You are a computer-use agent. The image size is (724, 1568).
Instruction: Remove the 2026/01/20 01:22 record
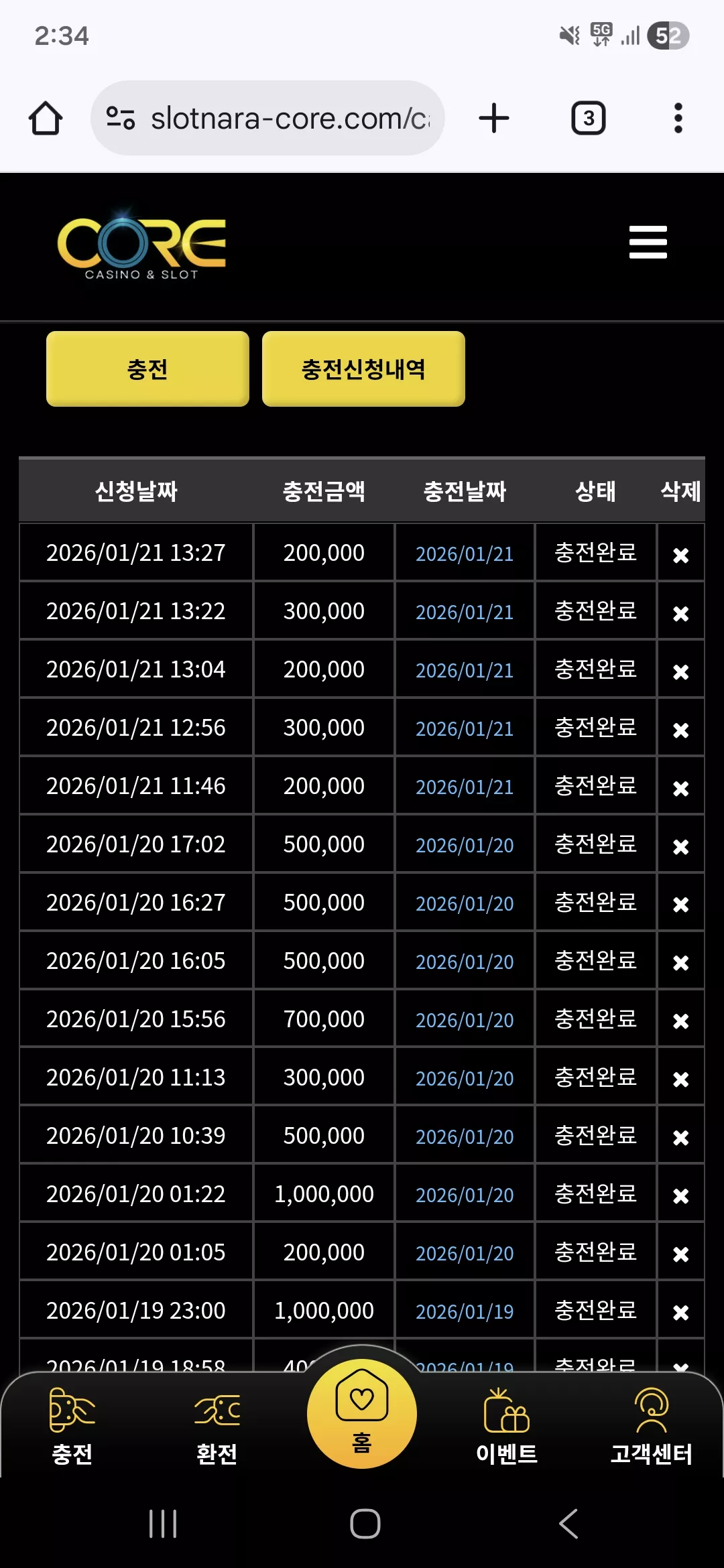(680, 1196)
